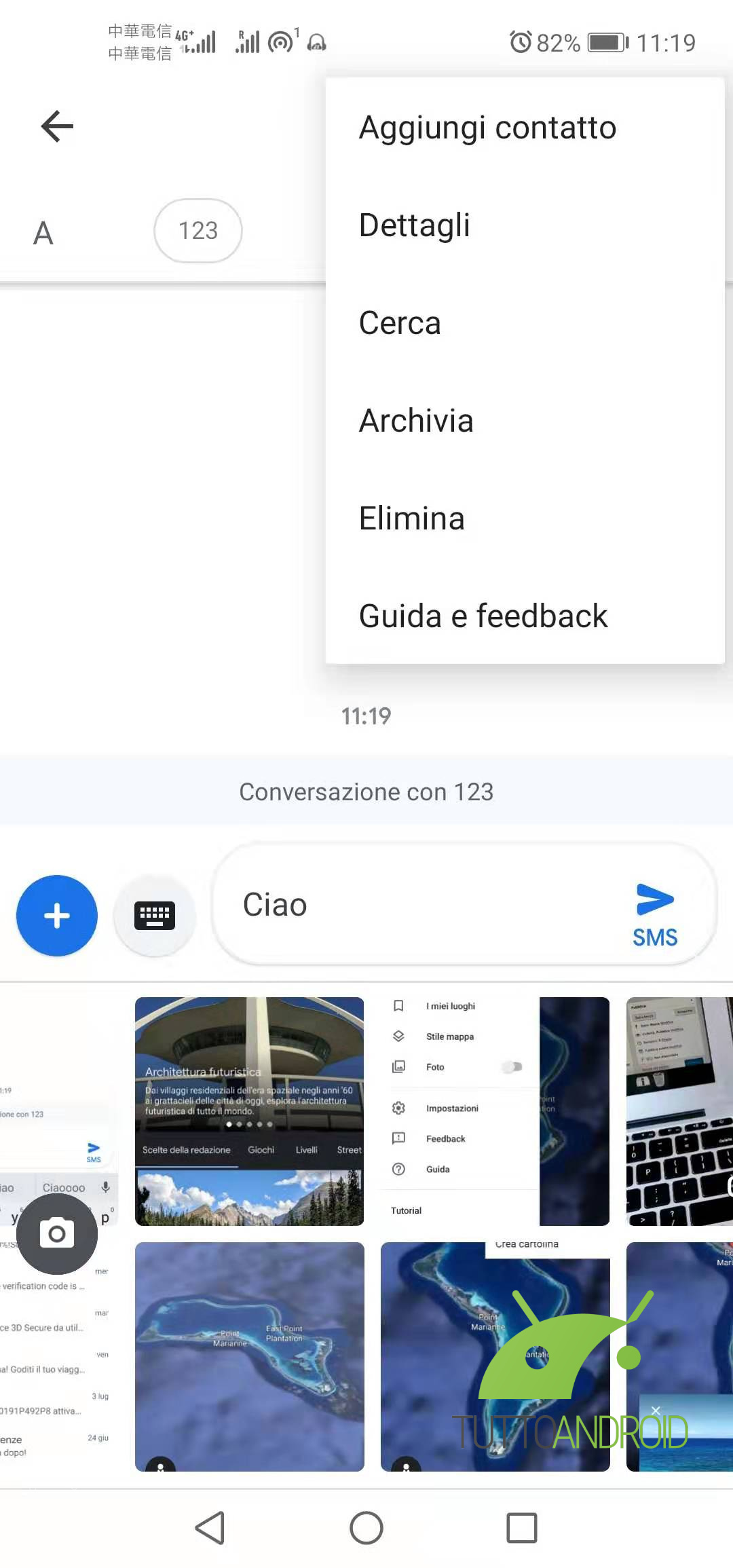Open recent apps from the navigation bar
Image resolution: width=733 pixels, height=1568 pixels.
click(x=522, y=1528)
